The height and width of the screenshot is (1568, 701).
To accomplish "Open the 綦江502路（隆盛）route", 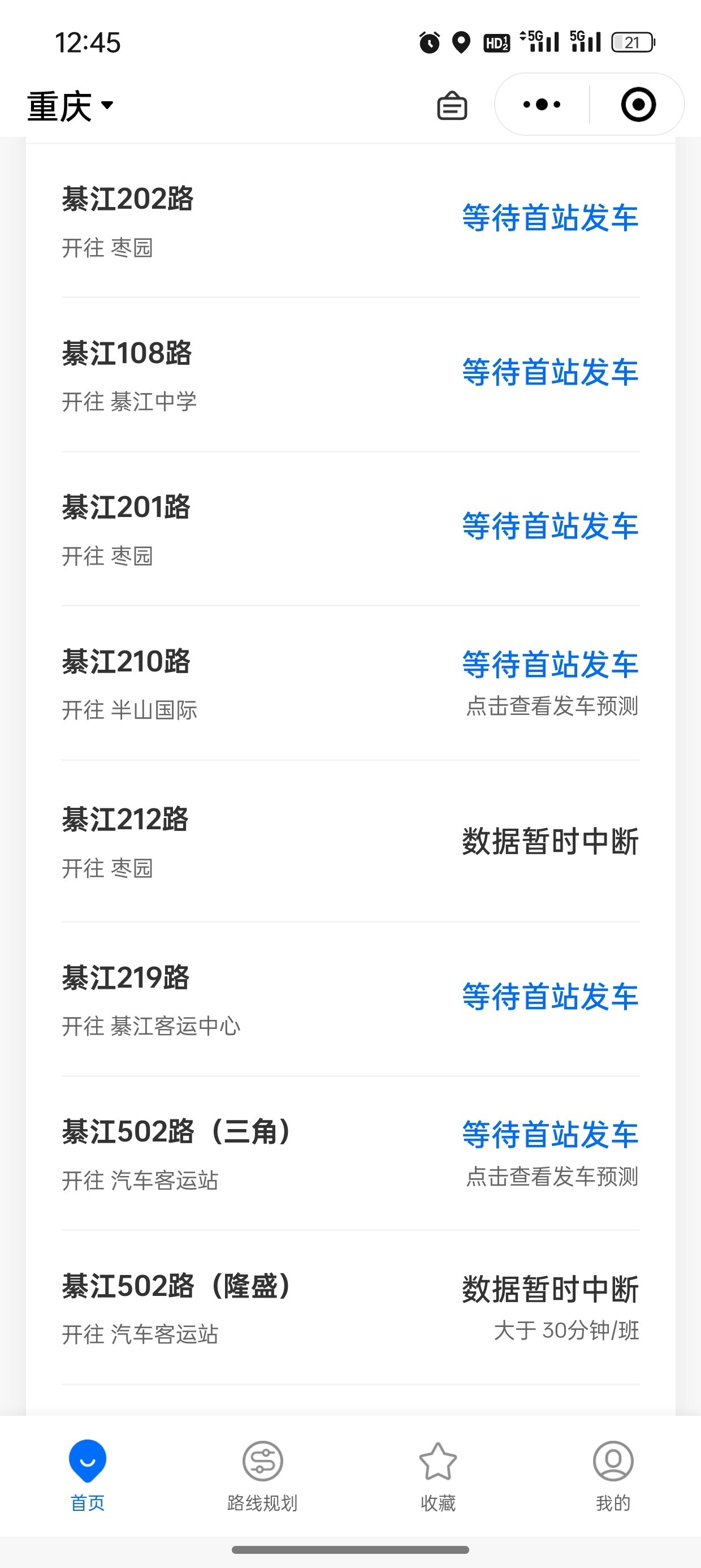I will tap(350, 1307).
